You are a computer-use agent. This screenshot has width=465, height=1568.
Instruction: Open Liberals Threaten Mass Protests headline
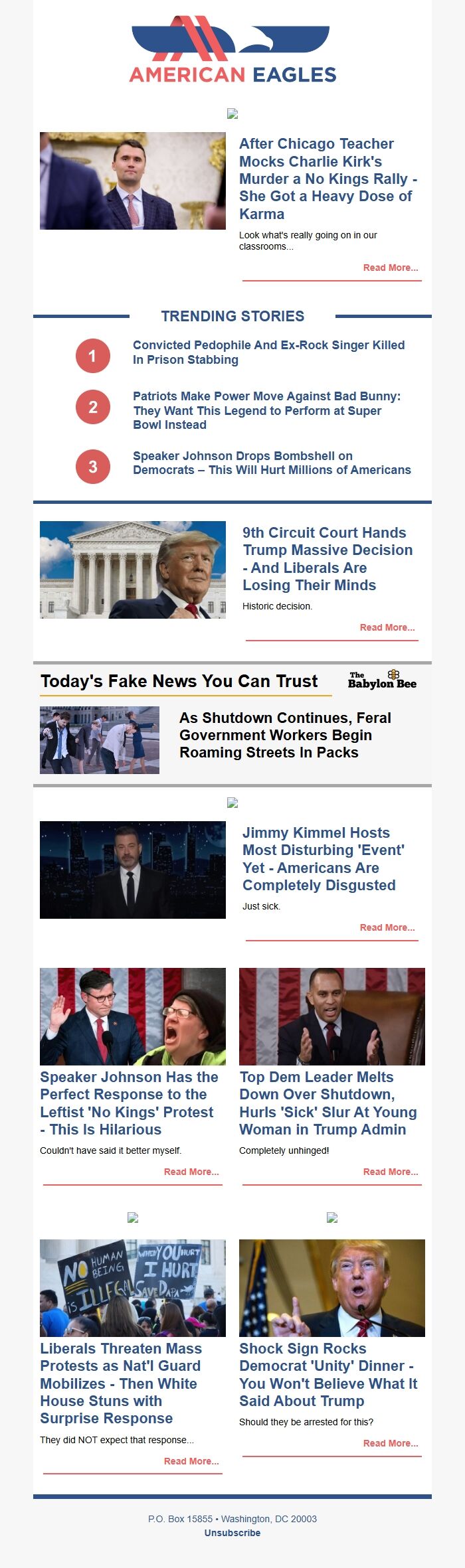pos(121,1383)
